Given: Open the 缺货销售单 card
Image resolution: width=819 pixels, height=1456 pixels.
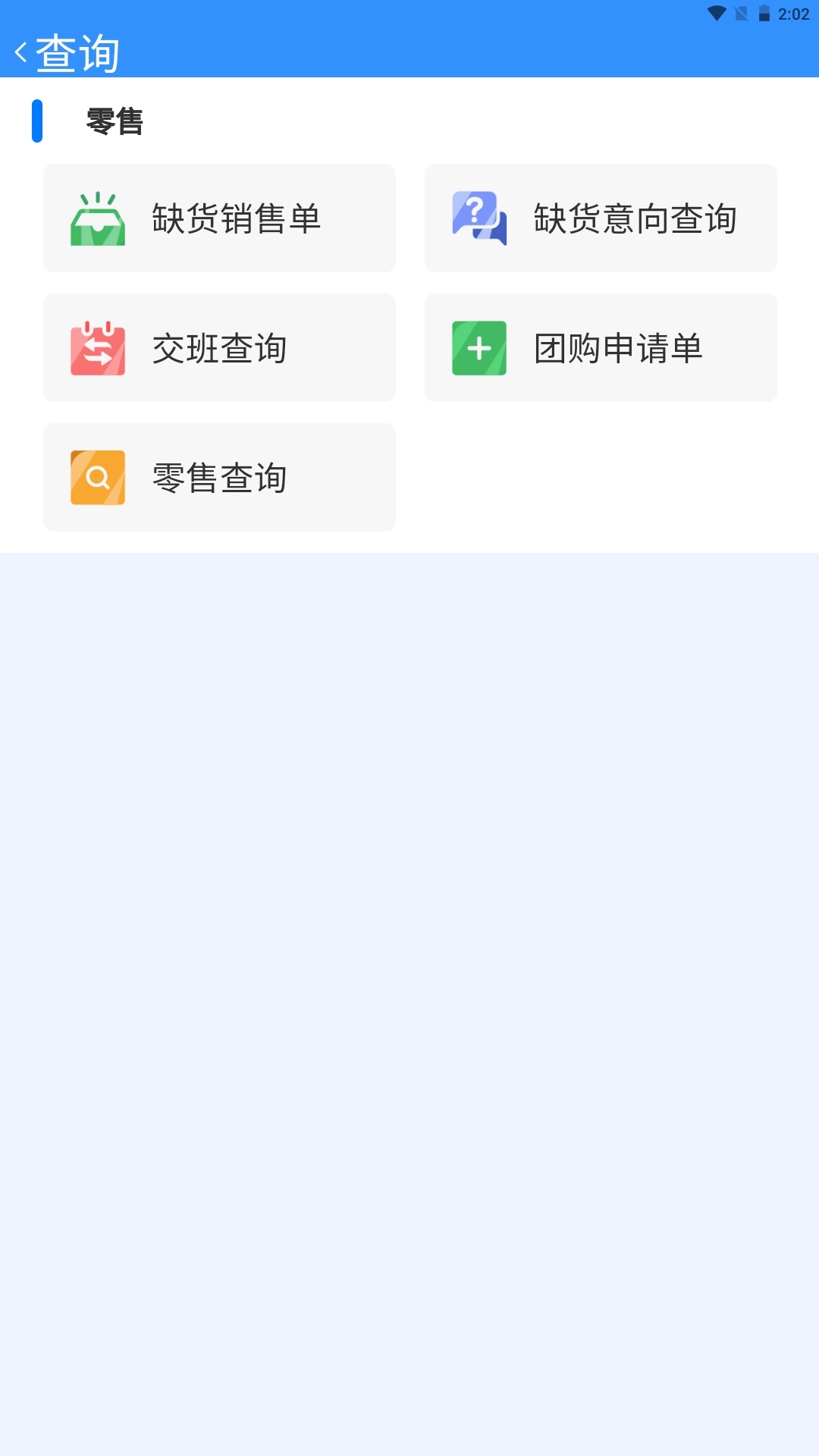Looking at the screenshot, I should 219,218.
